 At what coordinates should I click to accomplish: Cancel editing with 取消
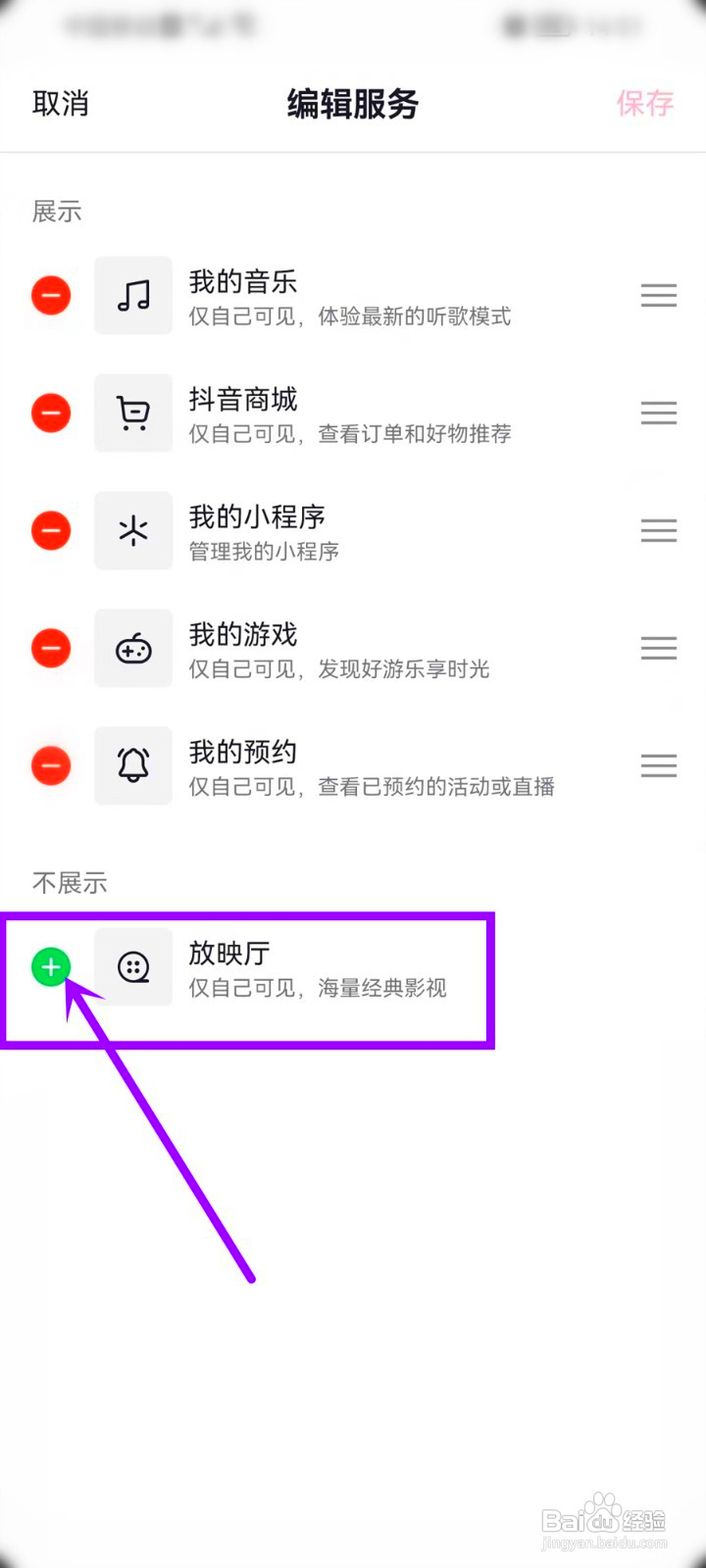click(61, 103)
